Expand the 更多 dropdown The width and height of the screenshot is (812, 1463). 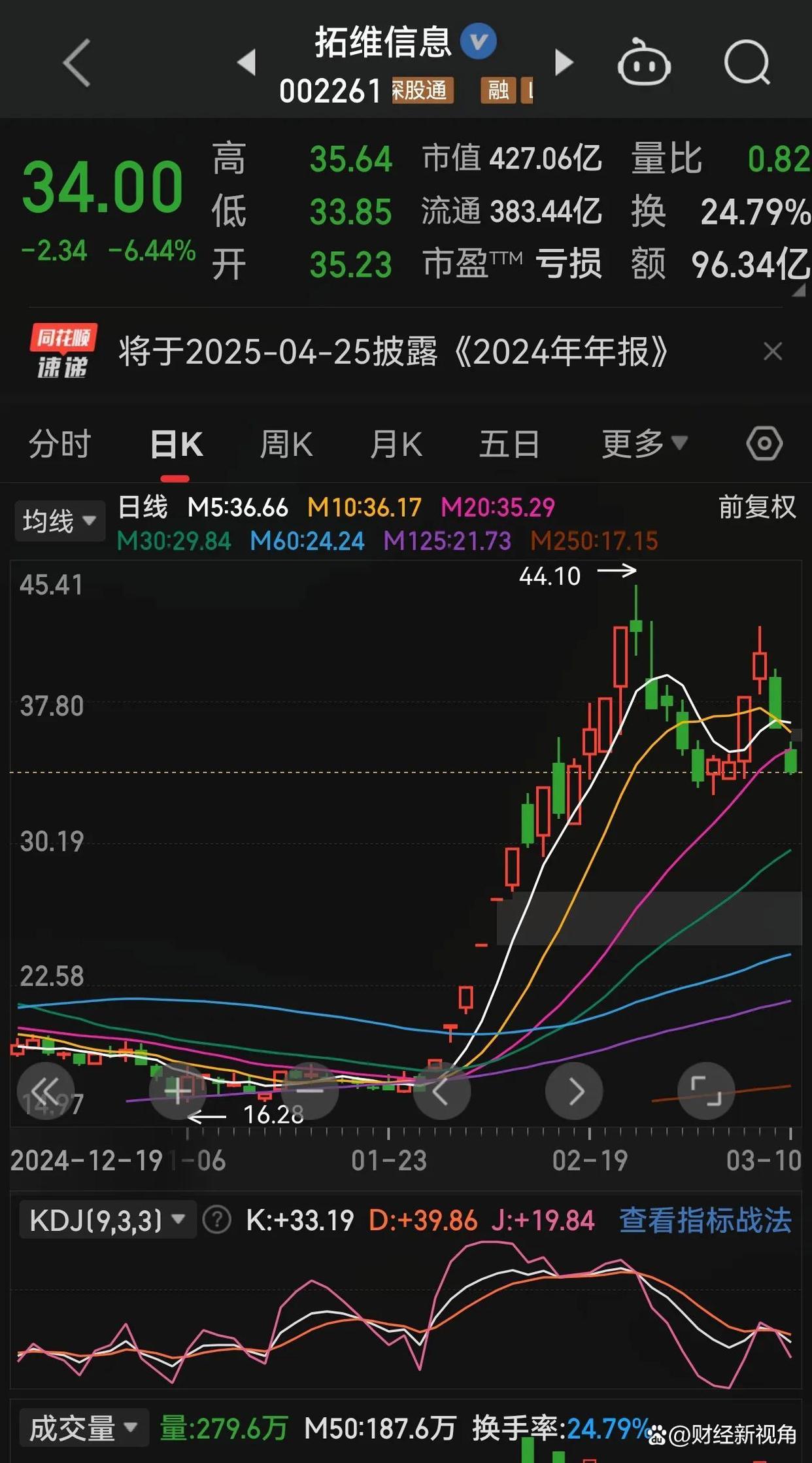tap(643, 445)
